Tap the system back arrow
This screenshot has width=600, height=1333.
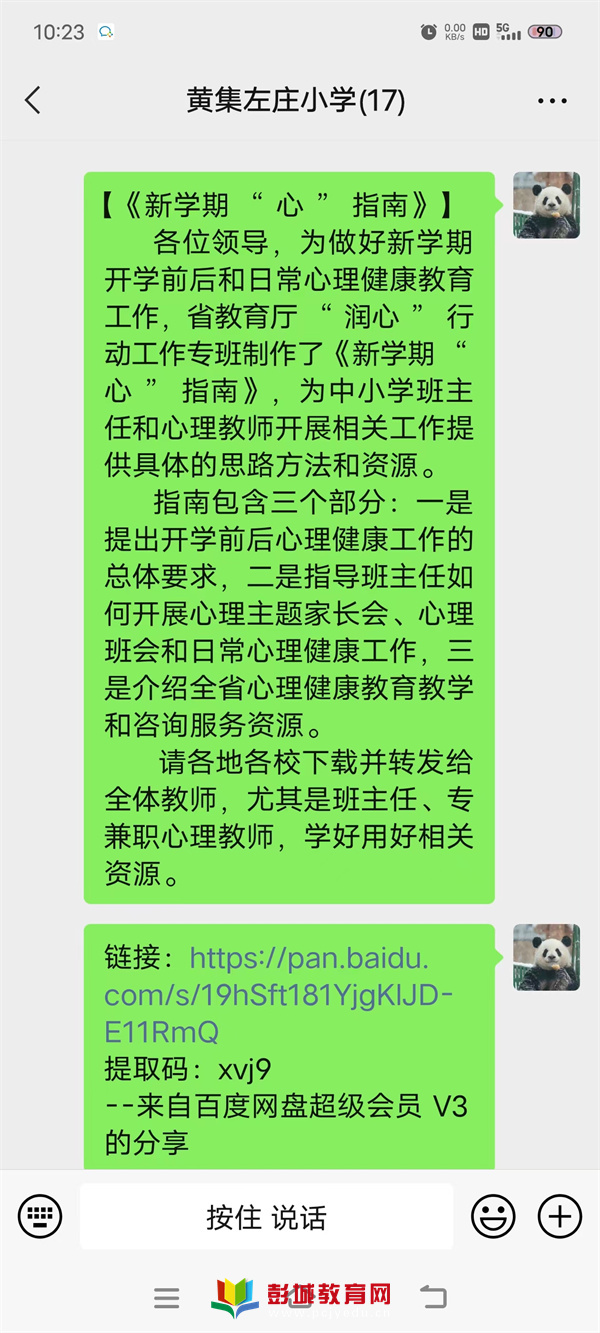(x=433, y=1298)
